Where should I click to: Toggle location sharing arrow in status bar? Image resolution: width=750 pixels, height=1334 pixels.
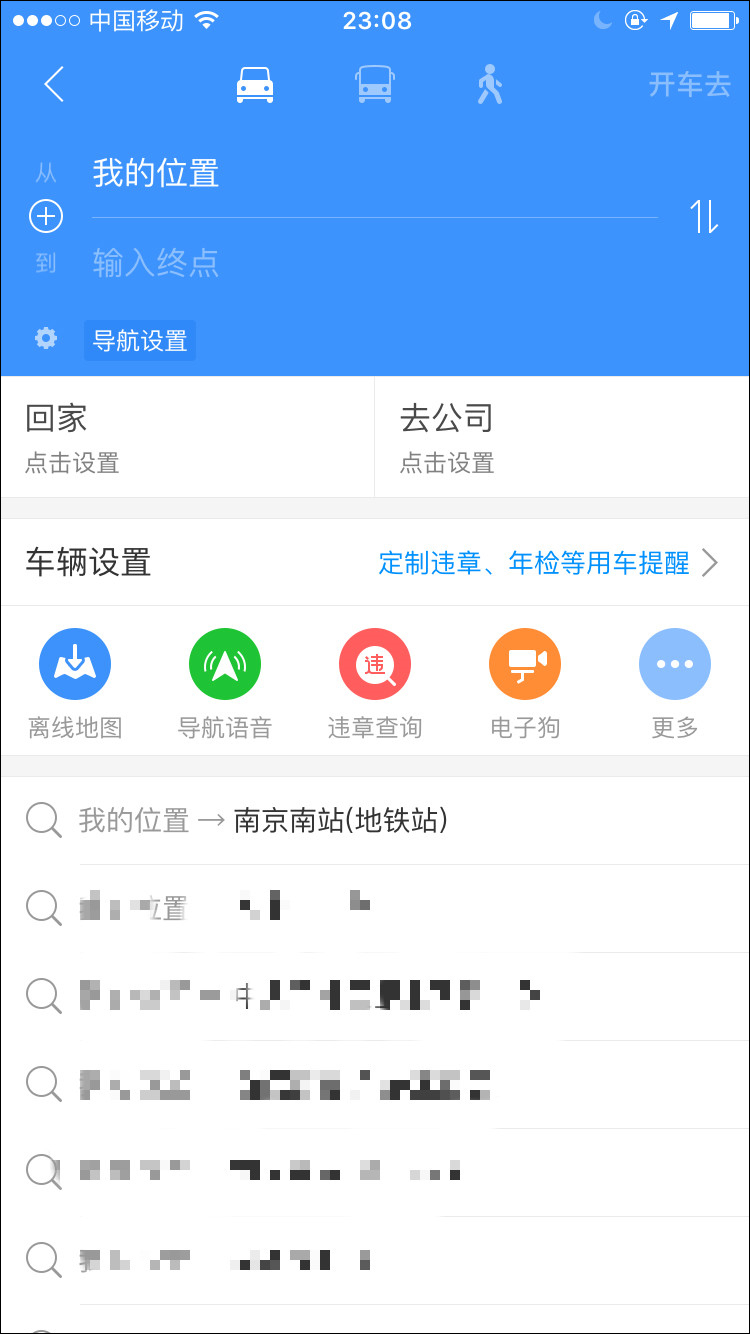(x=669, y=20)
